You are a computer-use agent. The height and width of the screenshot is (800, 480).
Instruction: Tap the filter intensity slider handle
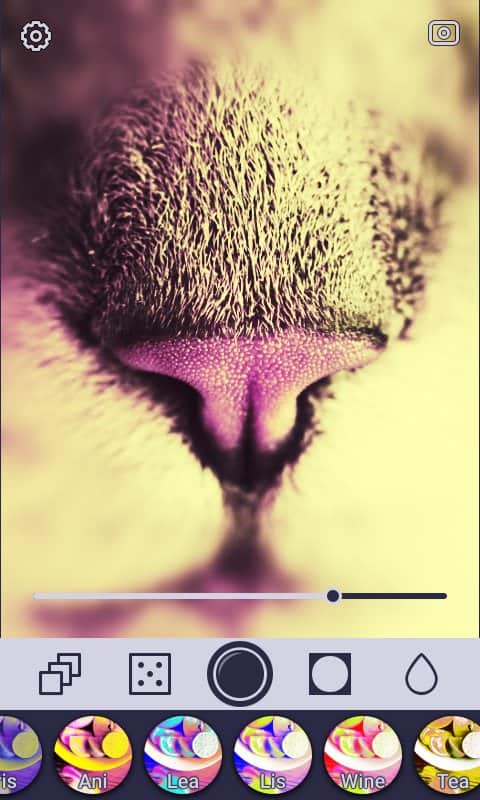[x=333, y=596]
